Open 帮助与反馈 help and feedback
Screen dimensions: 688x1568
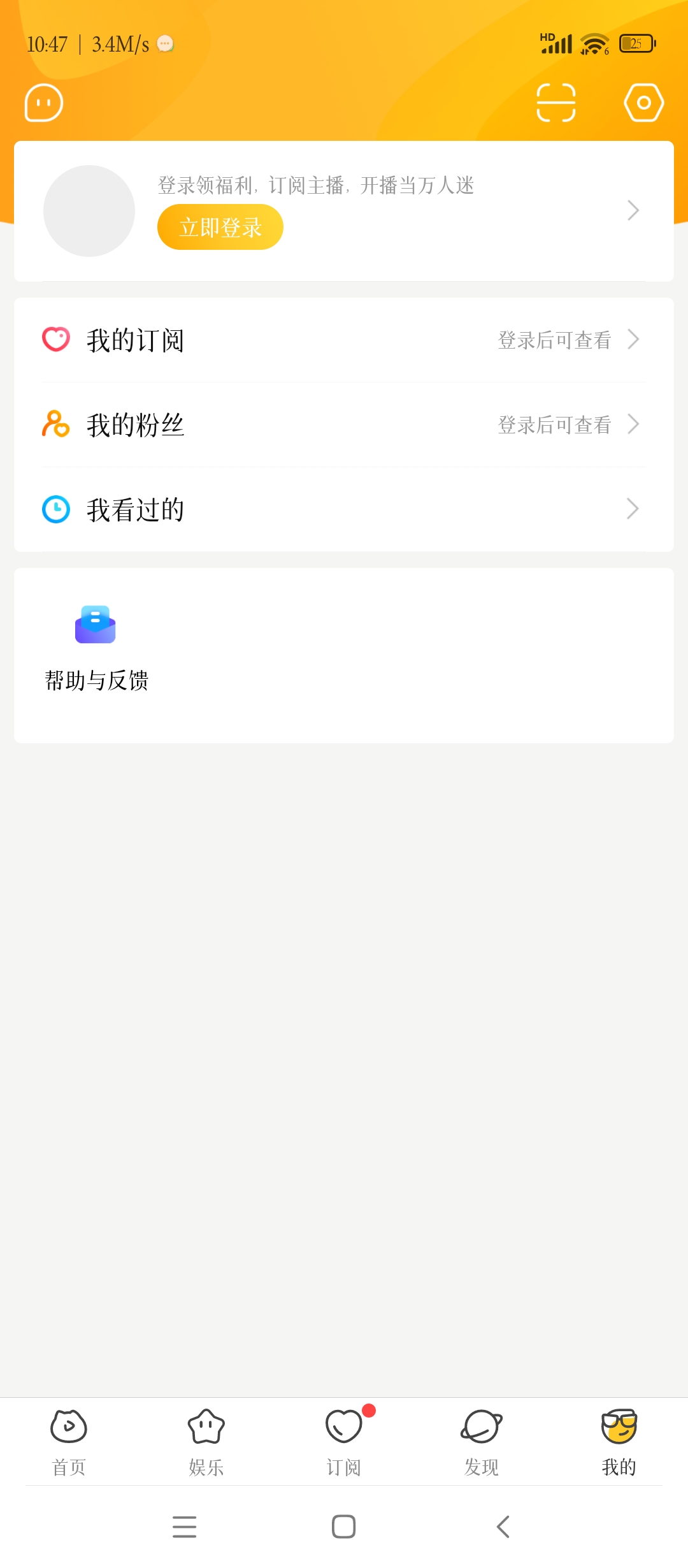(96, 648)
